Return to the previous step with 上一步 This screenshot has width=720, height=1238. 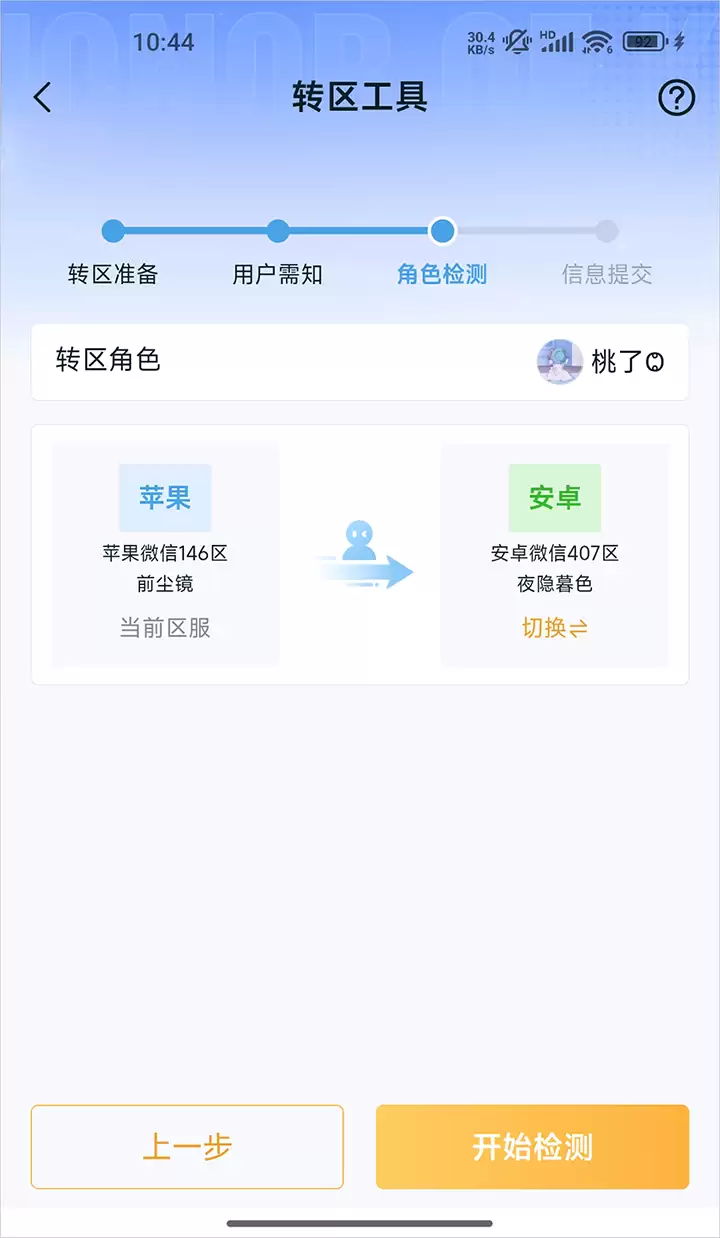click(x=187, y=1147)
